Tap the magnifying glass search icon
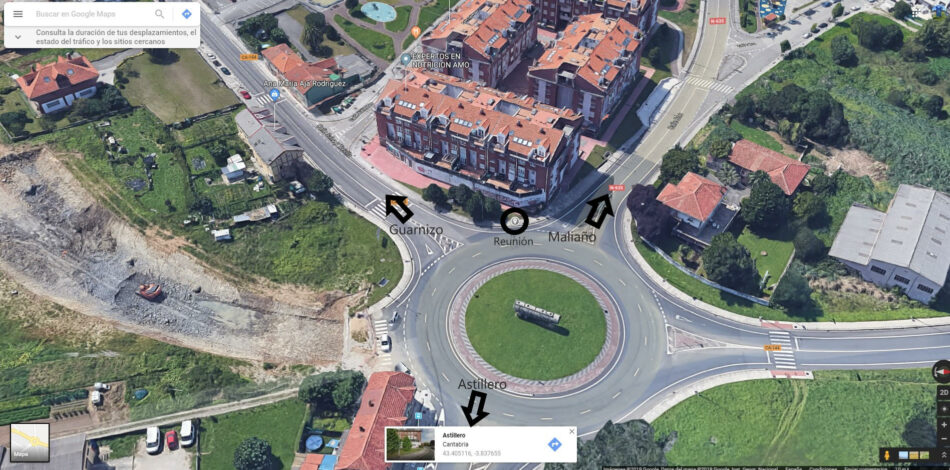This screenshot has width=950, height=470. coord(160,14)
